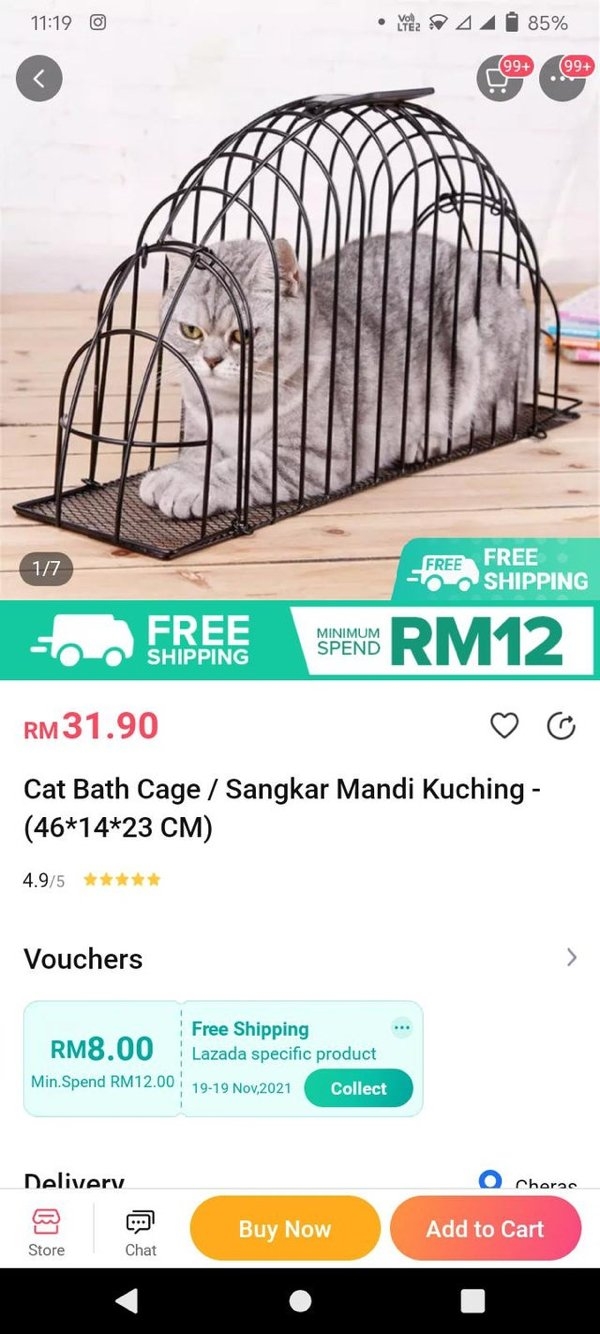Open the top-right overflow menu
Image resolution: width=600 pixels, height=1334 pixels.
pyautogui.click(x=562, y=79)
